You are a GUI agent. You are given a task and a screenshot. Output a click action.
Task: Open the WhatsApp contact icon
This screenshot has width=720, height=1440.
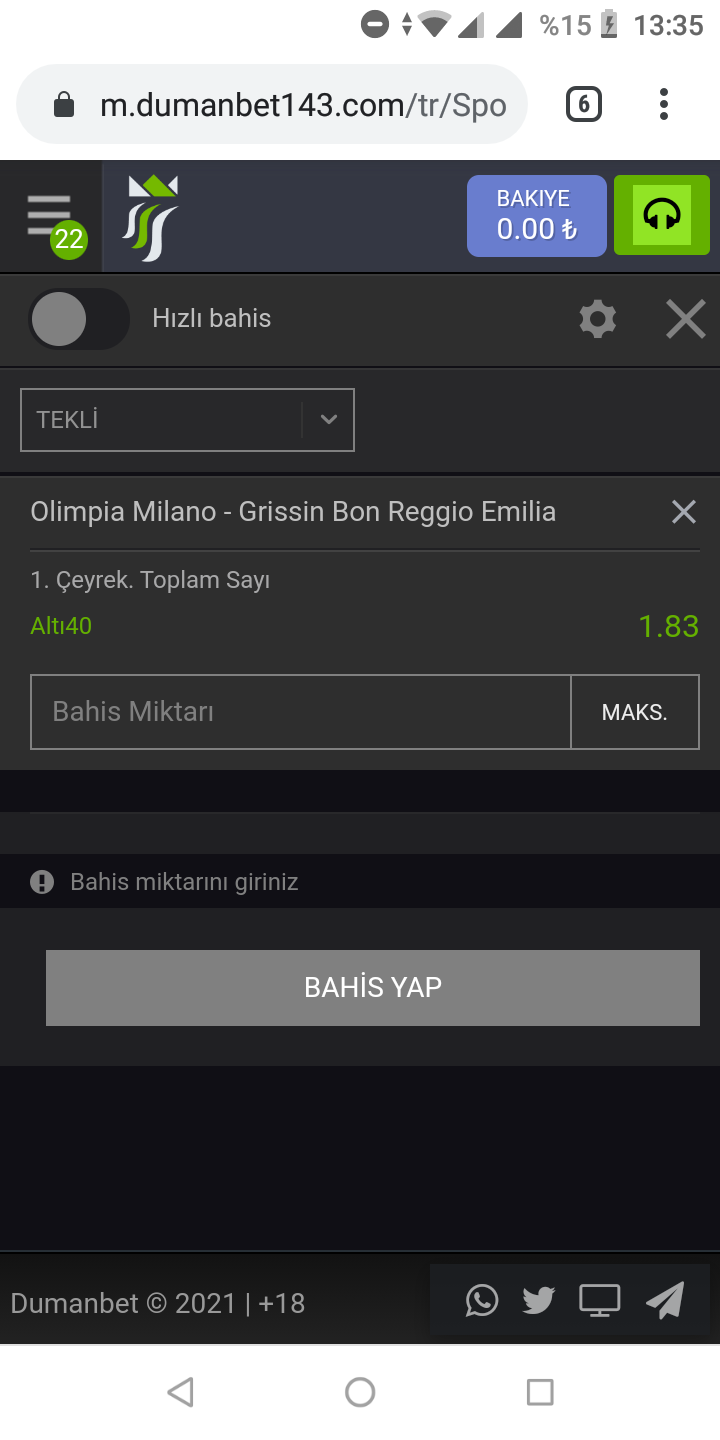[482, 1300]
